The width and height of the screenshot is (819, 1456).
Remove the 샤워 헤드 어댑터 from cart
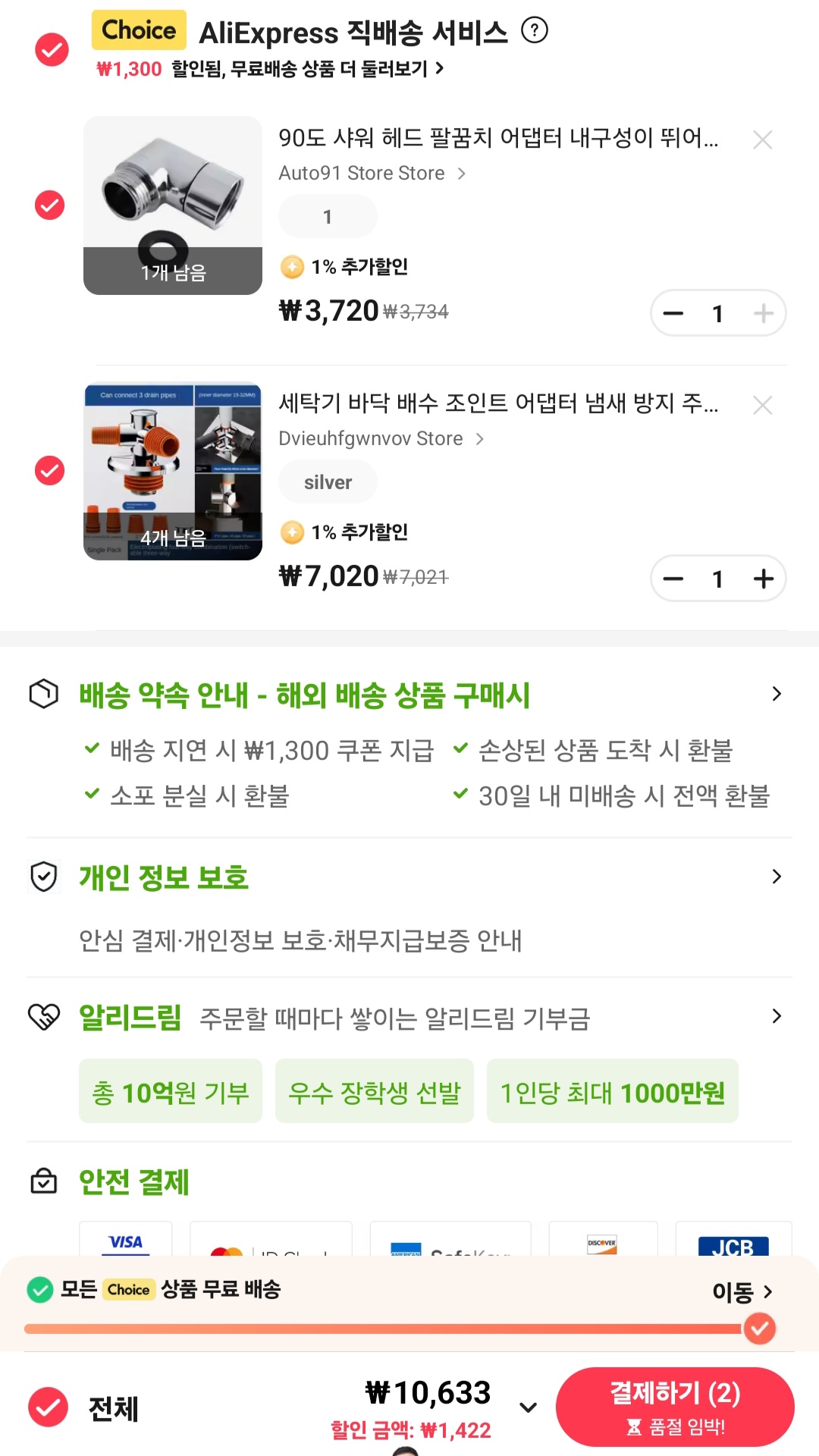762,140
